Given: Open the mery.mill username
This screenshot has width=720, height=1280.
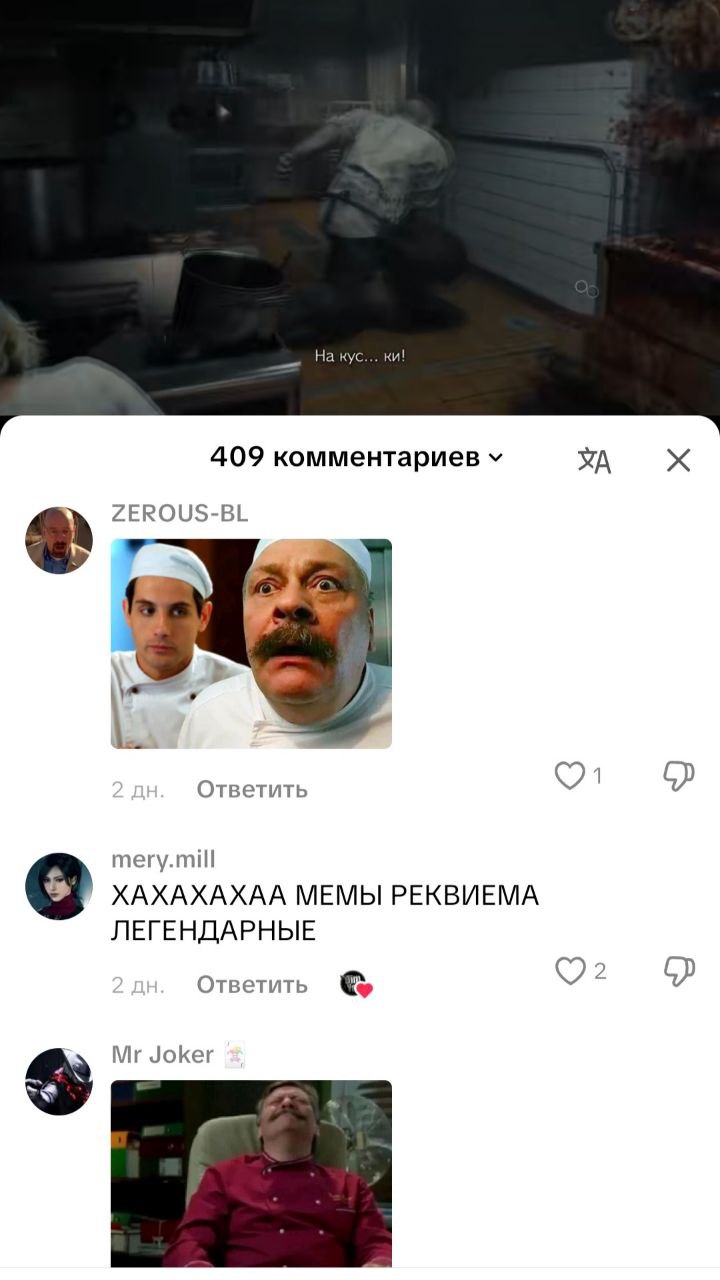Looking at the screenshot, I should point(163,860).
